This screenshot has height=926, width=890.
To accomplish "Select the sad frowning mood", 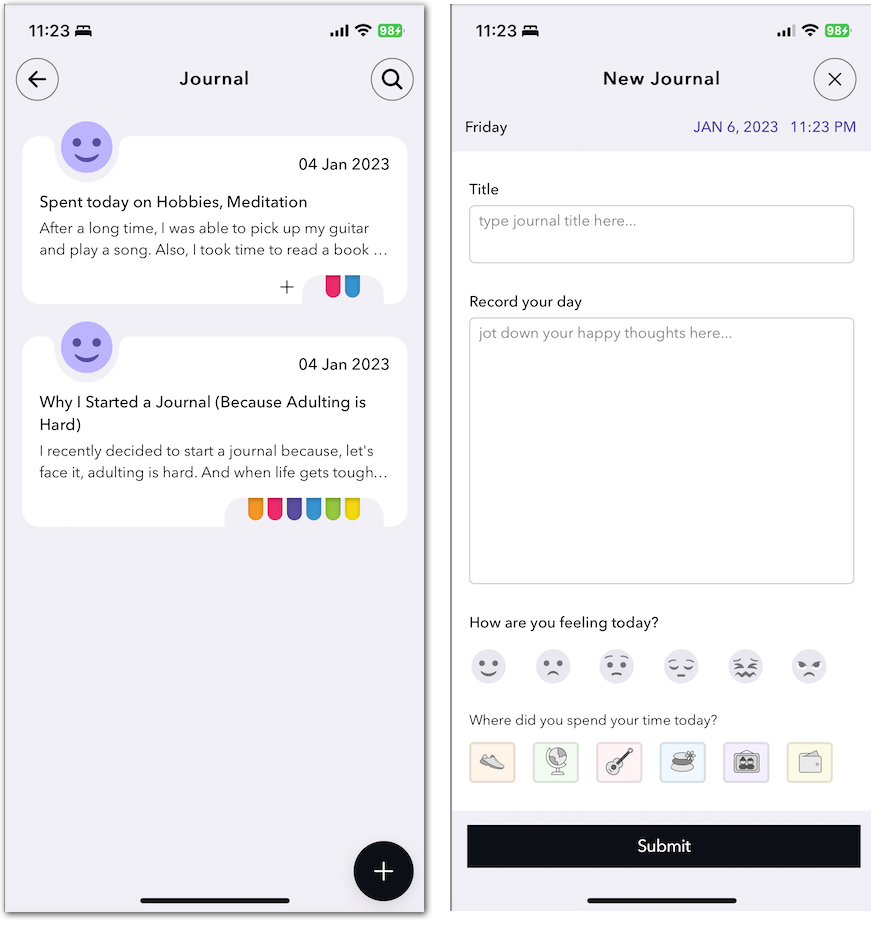I will pos(553,666).
